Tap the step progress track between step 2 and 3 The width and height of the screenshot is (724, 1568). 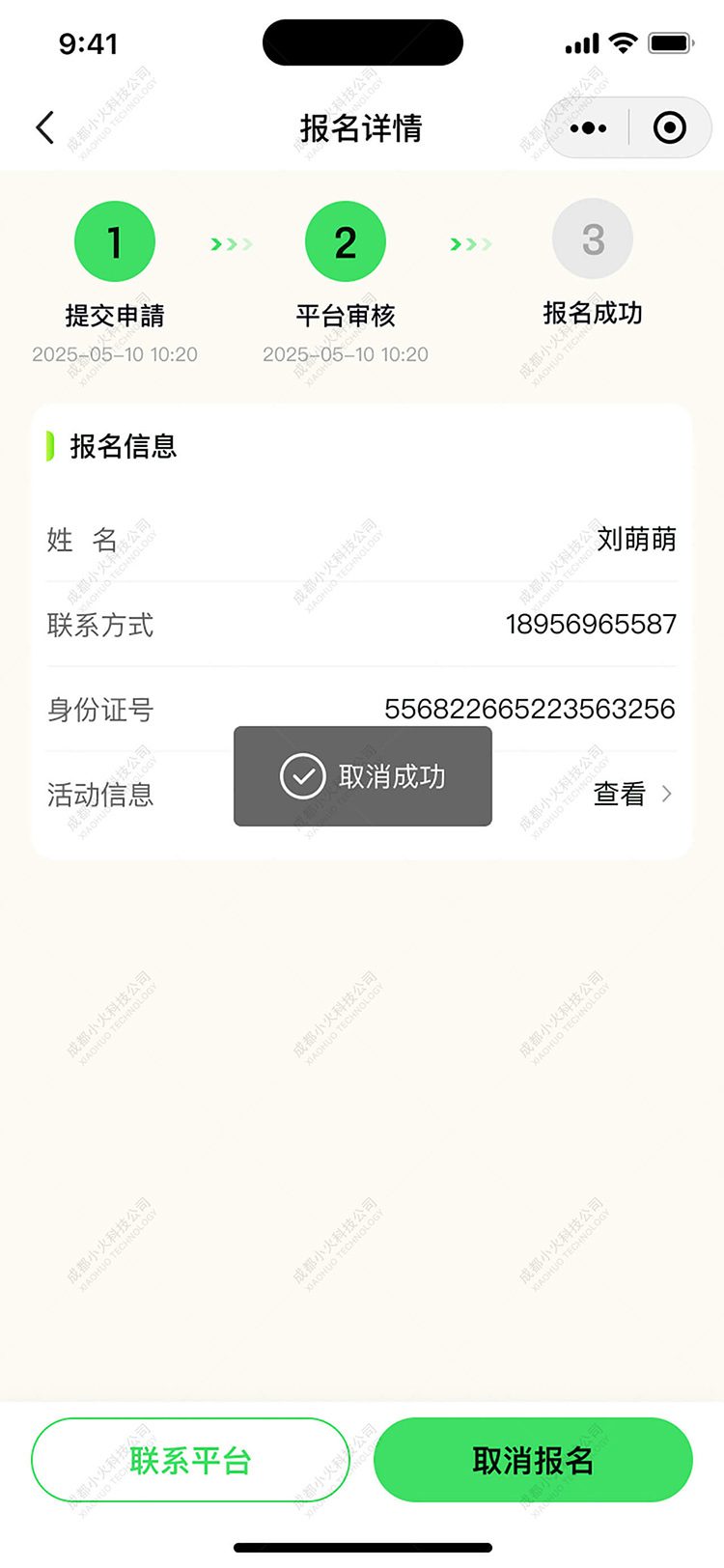469,244
